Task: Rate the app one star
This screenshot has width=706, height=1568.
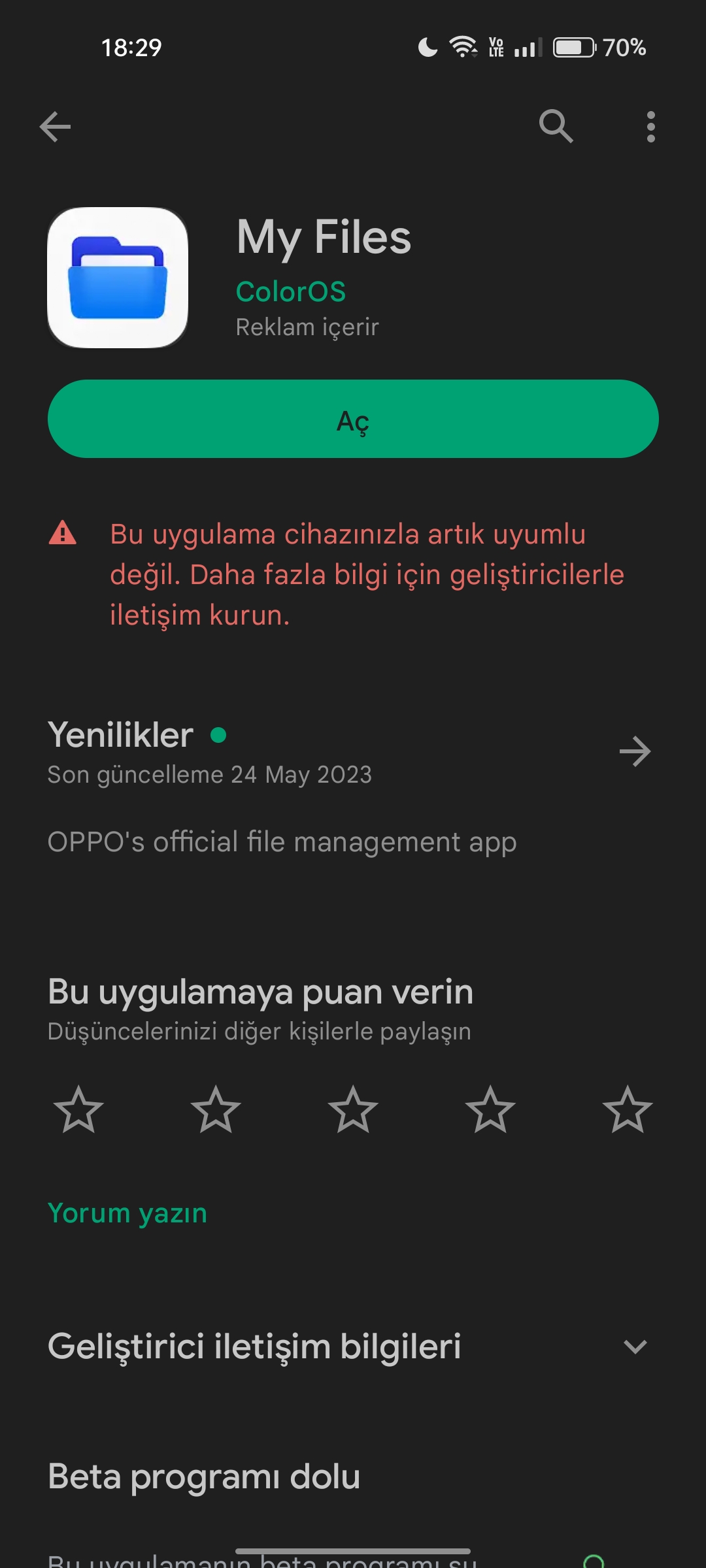Action: tap(78, 1109)
